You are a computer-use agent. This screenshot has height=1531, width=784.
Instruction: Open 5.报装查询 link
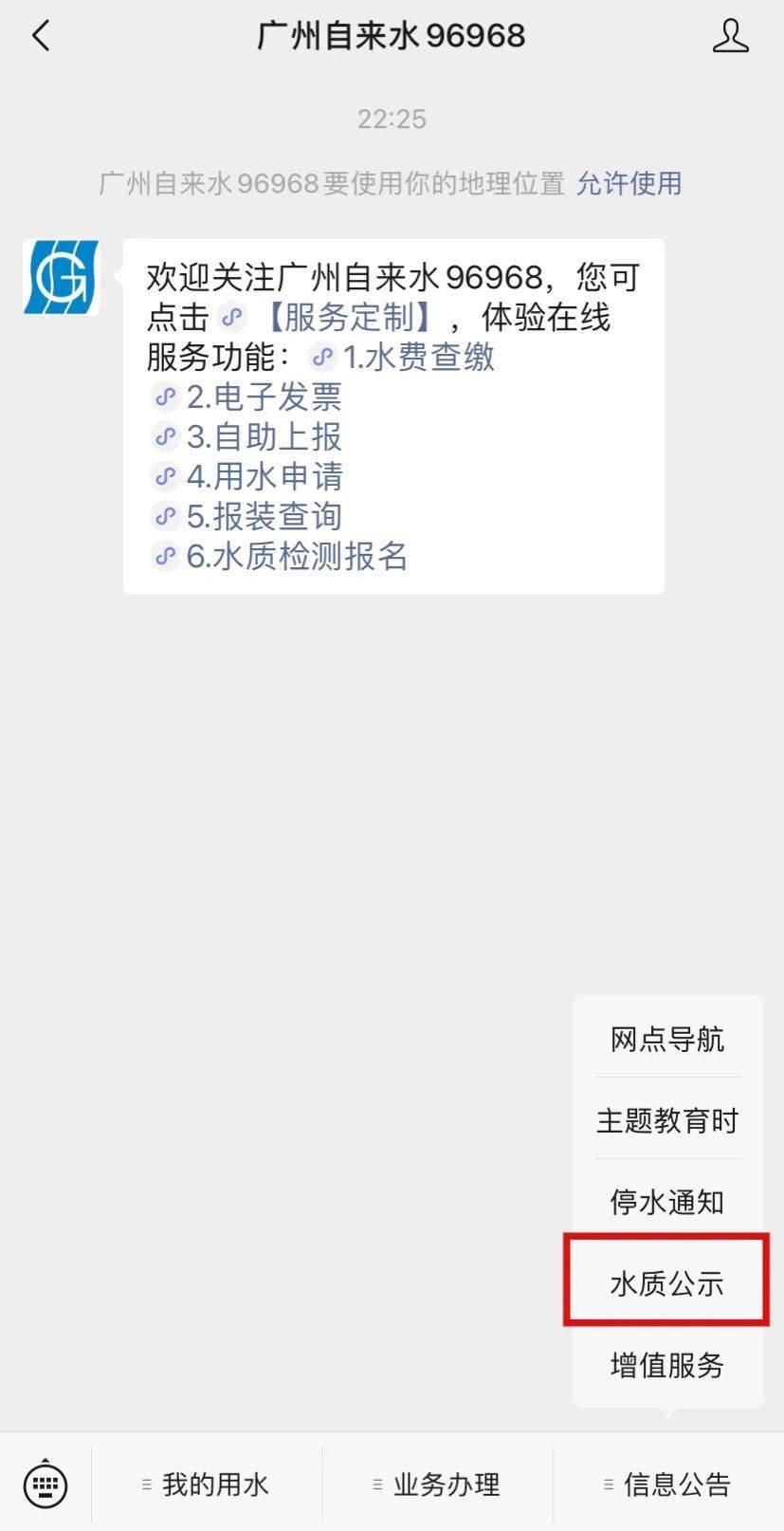[x=264, y=516]
